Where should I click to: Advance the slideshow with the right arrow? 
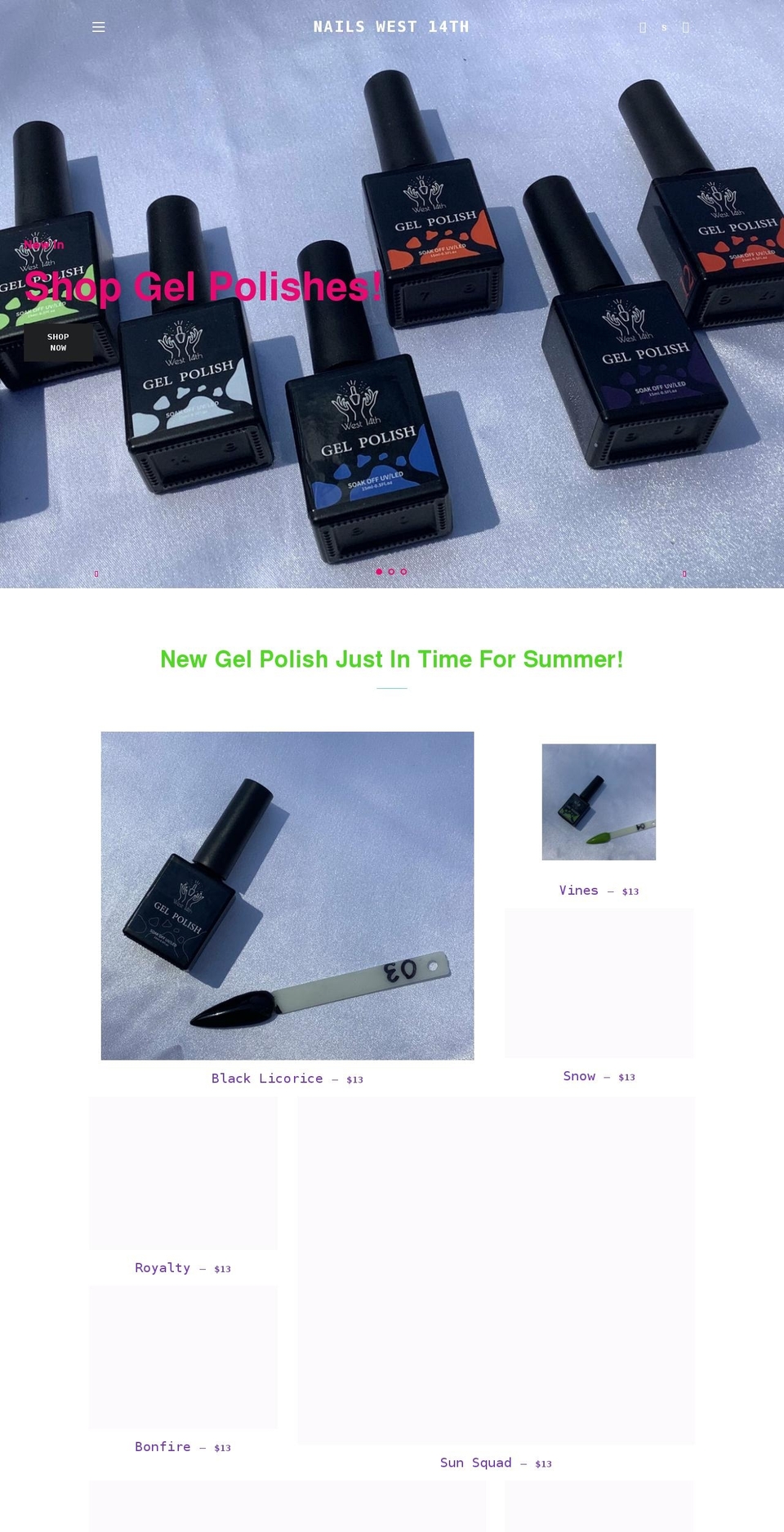click(684, 574)
